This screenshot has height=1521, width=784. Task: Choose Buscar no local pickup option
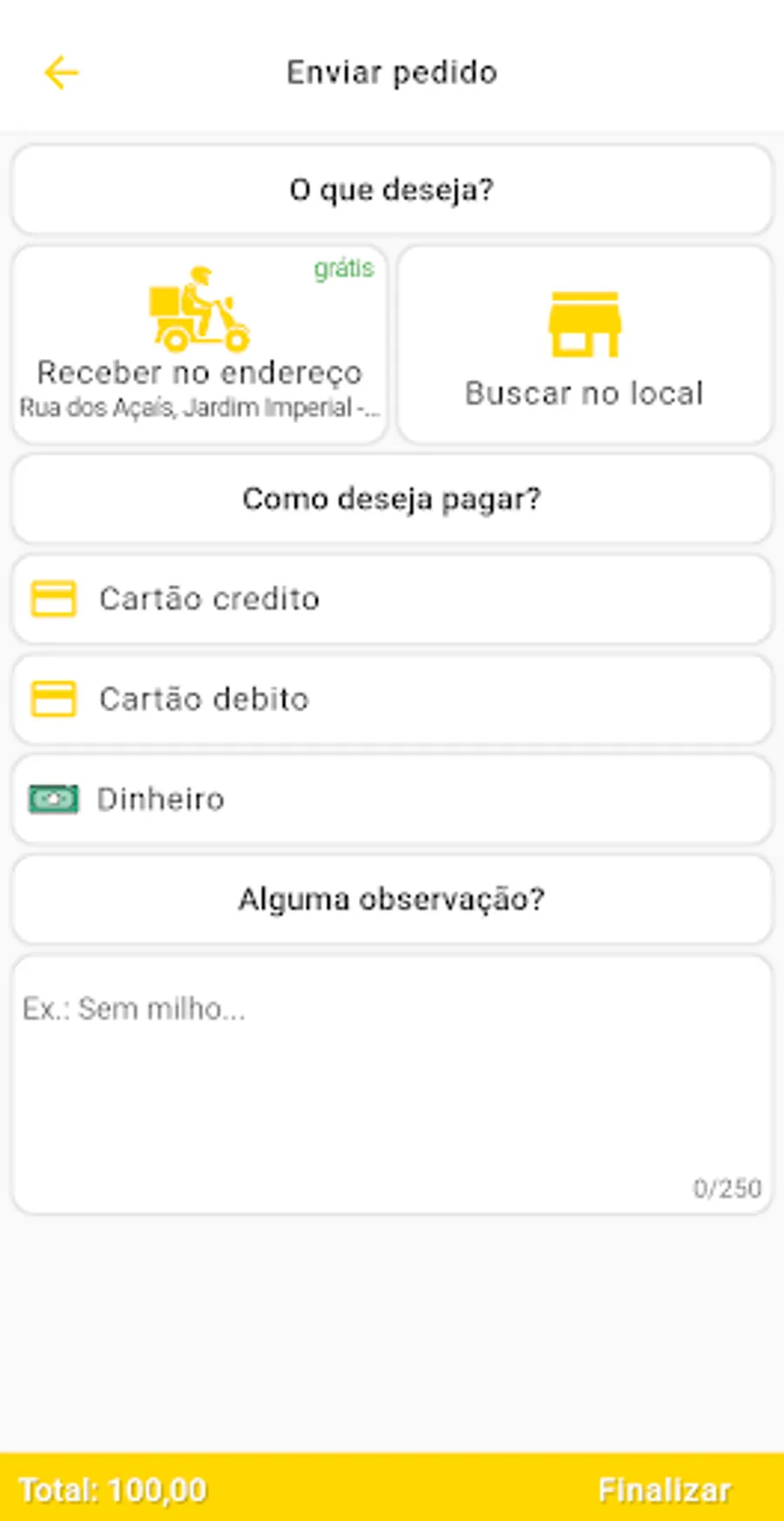pos(585,345)
